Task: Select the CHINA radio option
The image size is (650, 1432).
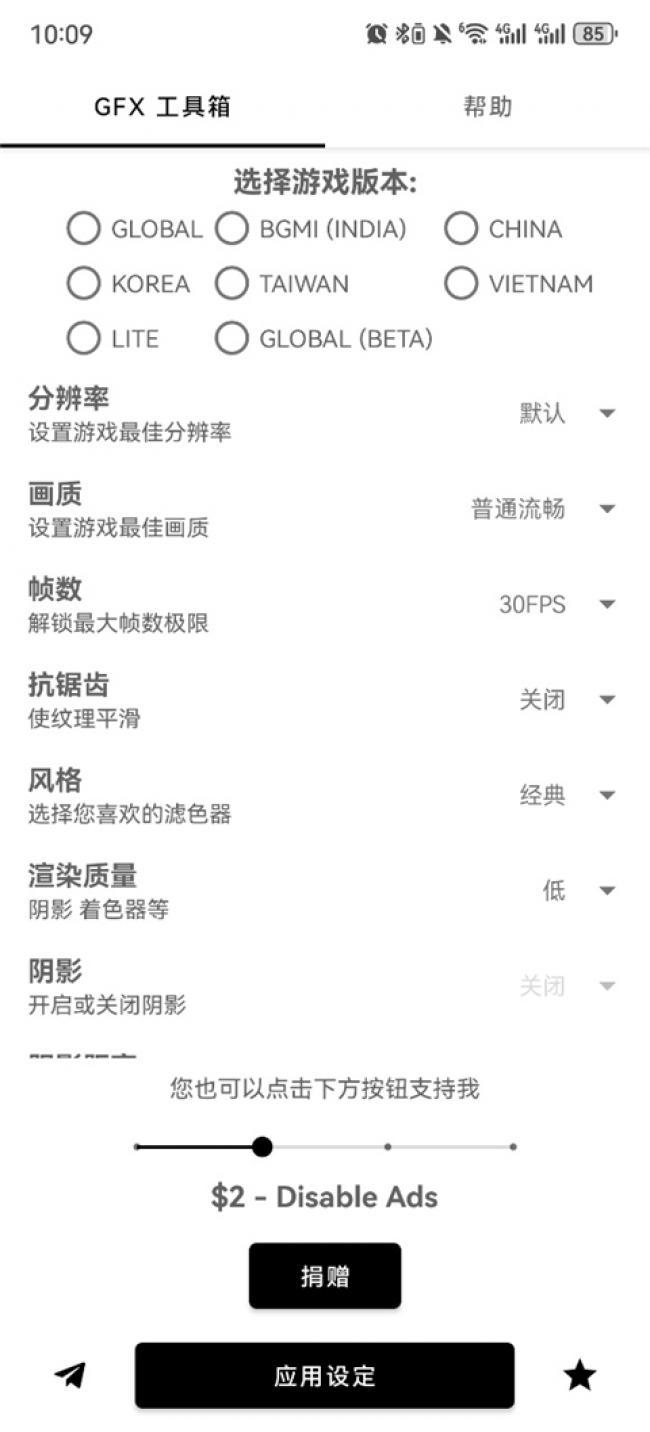Action: (x=461, y=229)
